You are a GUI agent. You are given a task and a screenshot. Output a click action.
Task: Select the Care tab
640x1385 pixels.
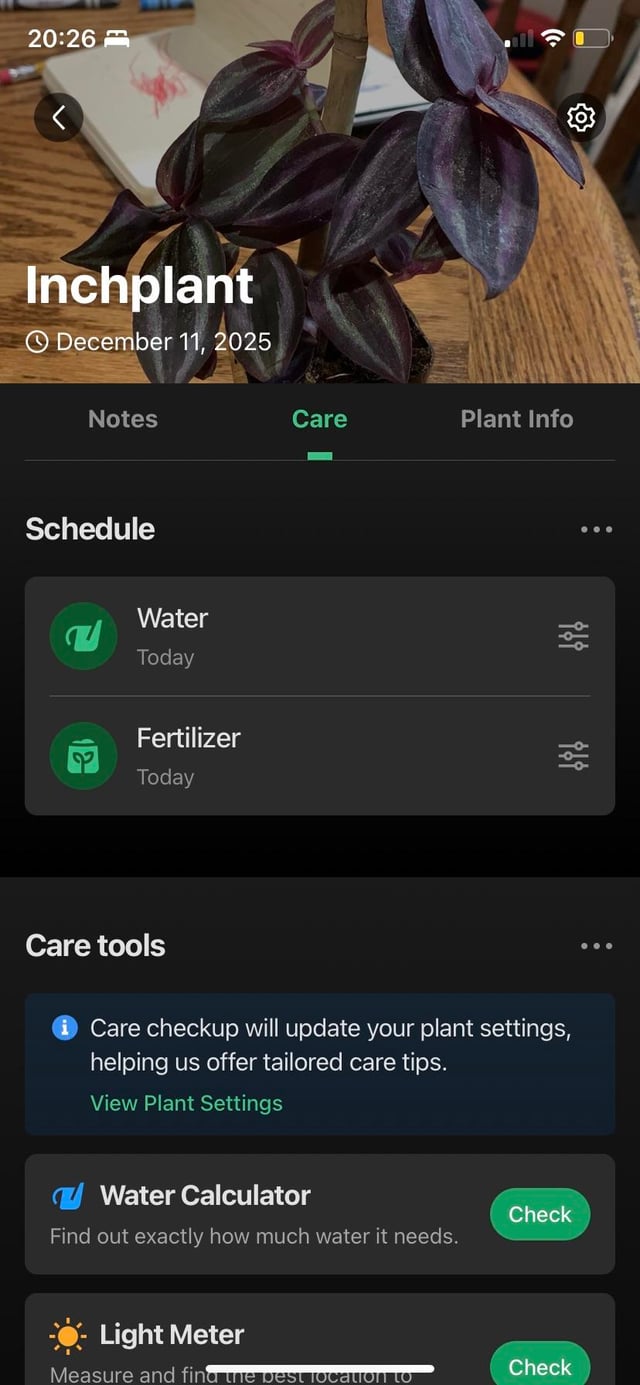click(320, 419)
